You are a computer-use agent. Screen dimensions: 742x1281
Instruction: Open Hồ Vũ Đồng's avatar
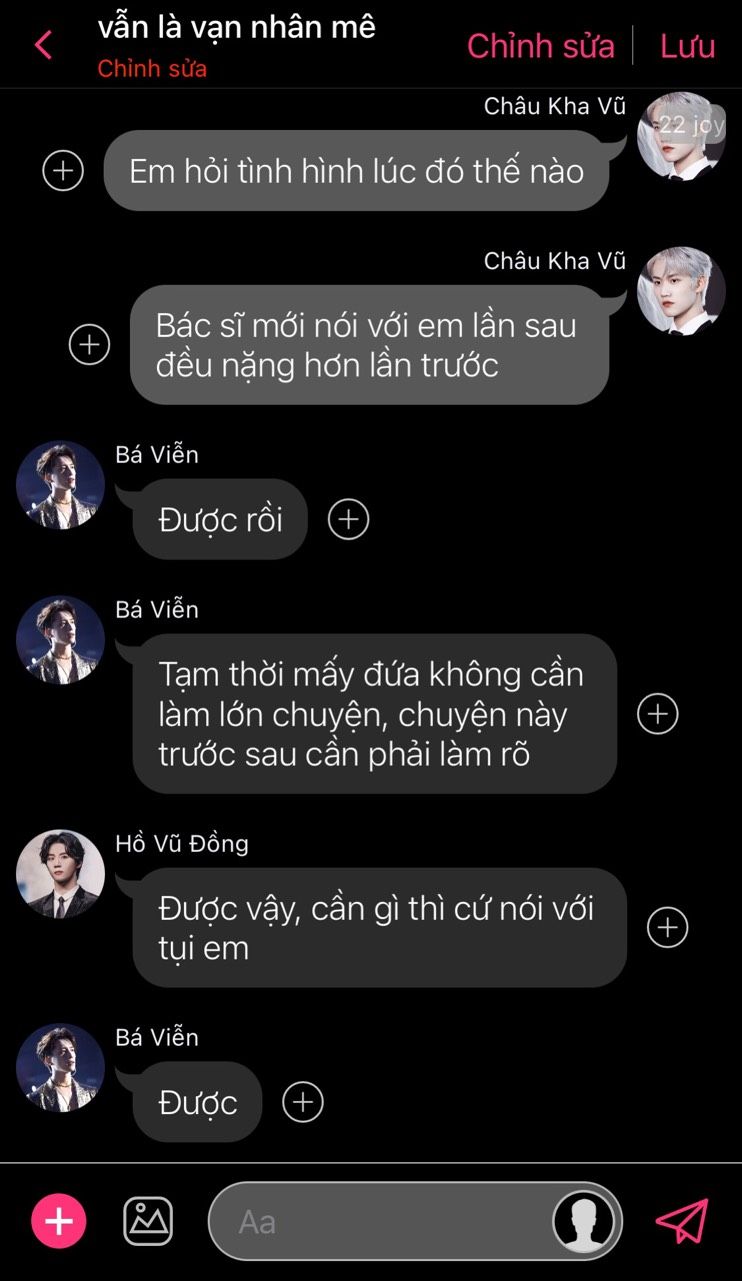pyautogui.click(x=60, y=873)
